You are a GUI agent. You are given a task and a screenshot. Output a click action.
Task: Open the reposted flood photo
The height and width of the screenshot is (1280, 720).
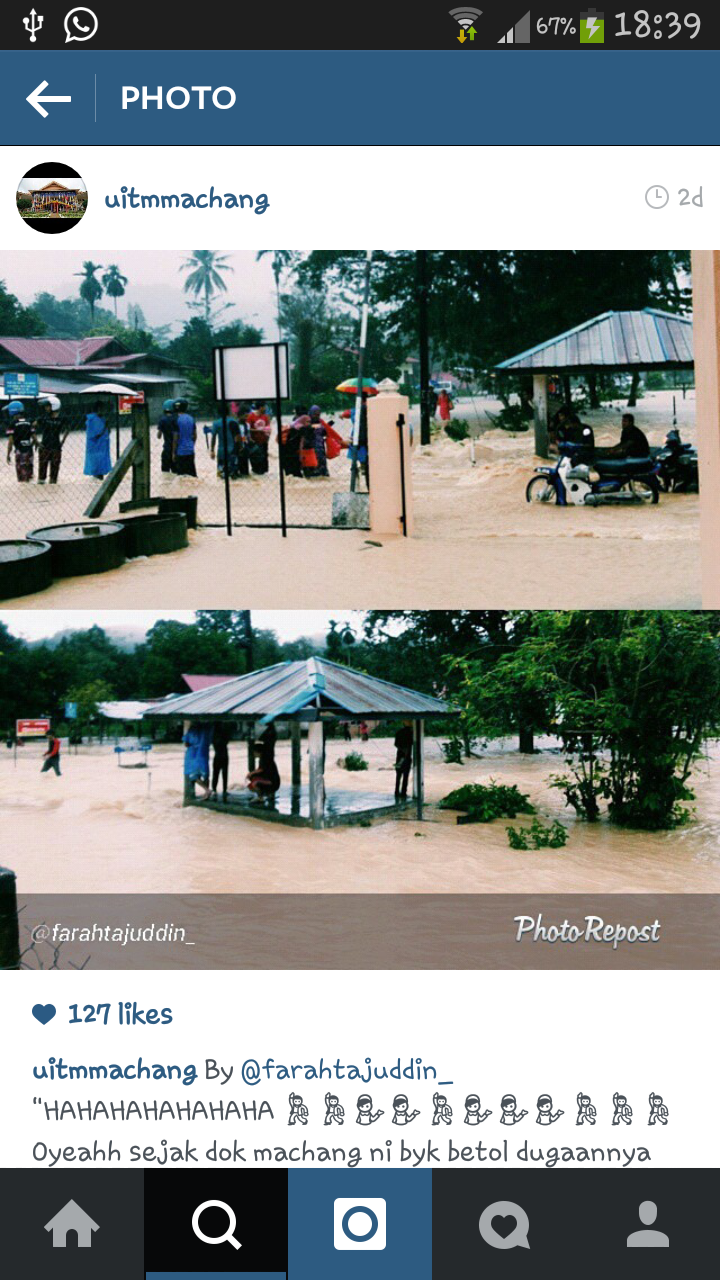(360, 610)
